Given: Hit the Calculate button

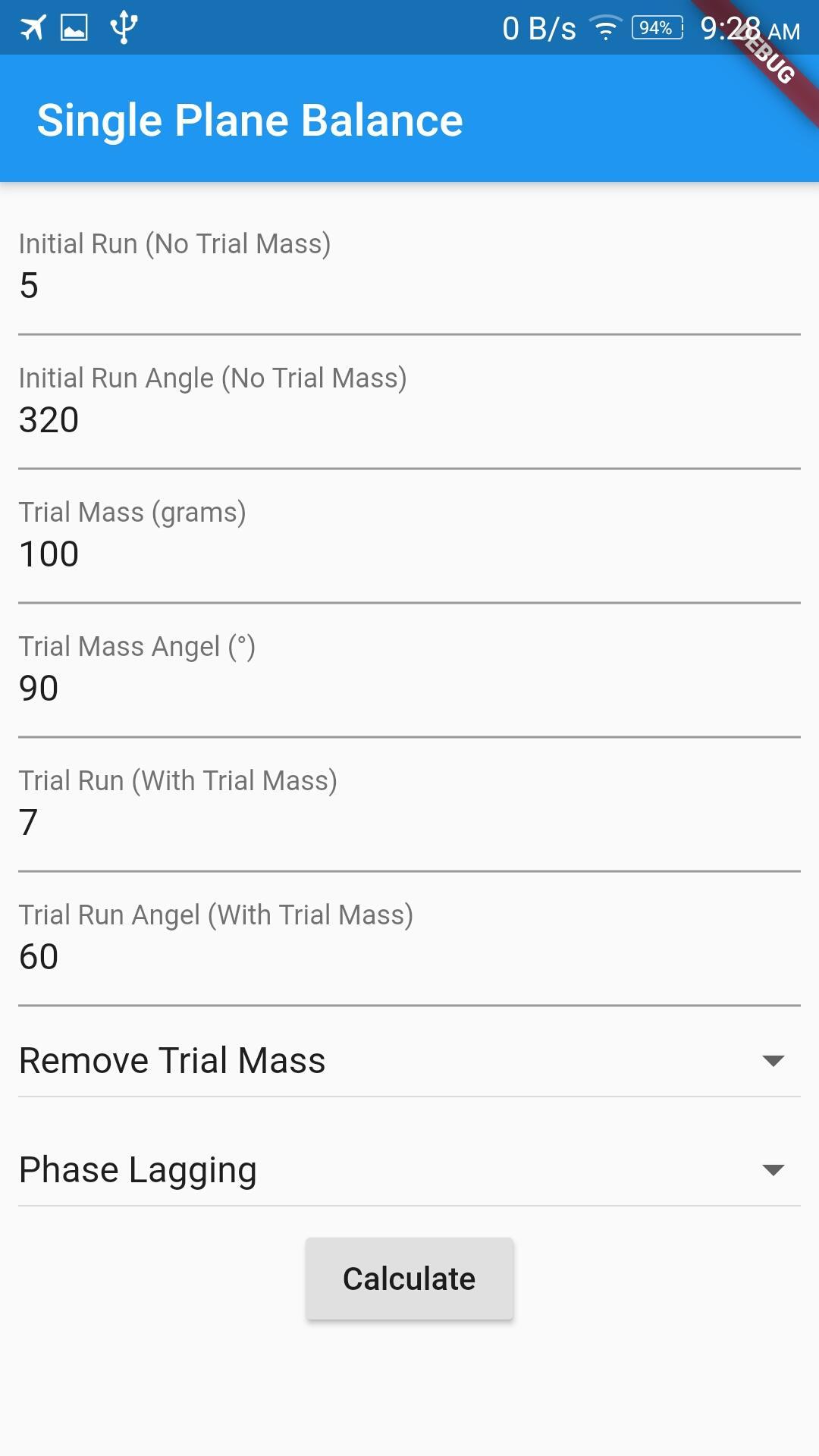Looking at the screenshot, I should click(409, 1279).
